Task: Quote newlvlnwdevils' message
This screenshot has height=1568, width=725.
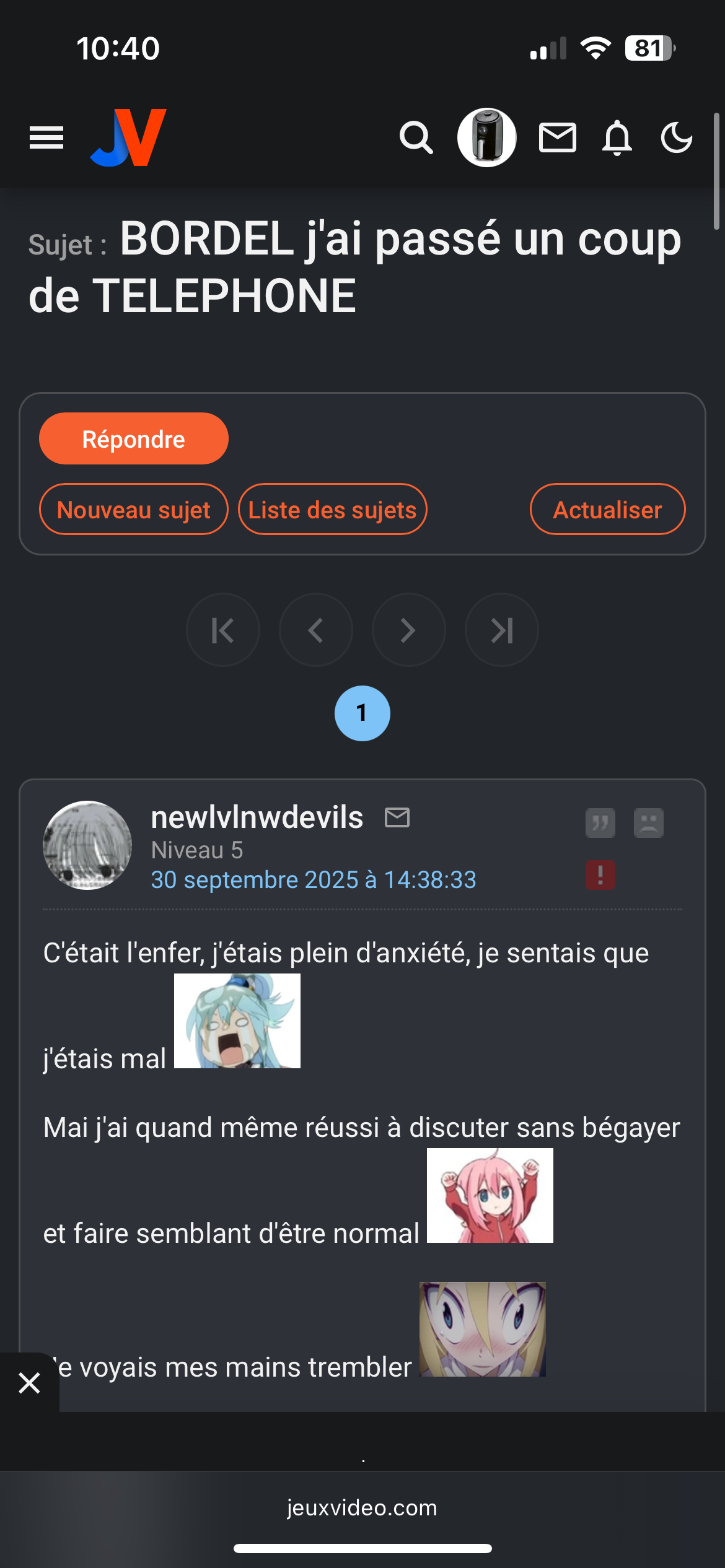Action: (600, 823)
